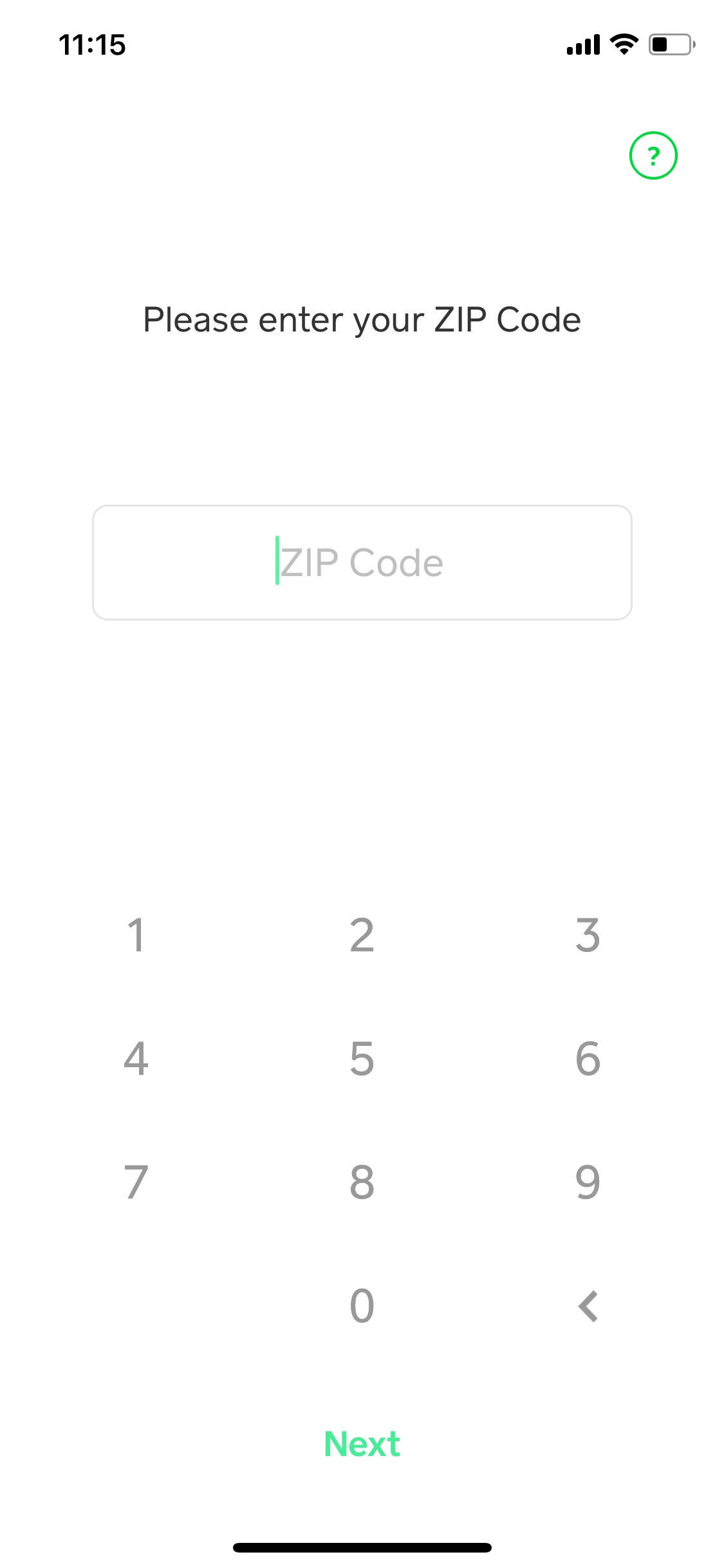This screenshot has height=1568, width=724.
Task: Enter digit 0 on the keypad
Action: tap(362, 1305)
